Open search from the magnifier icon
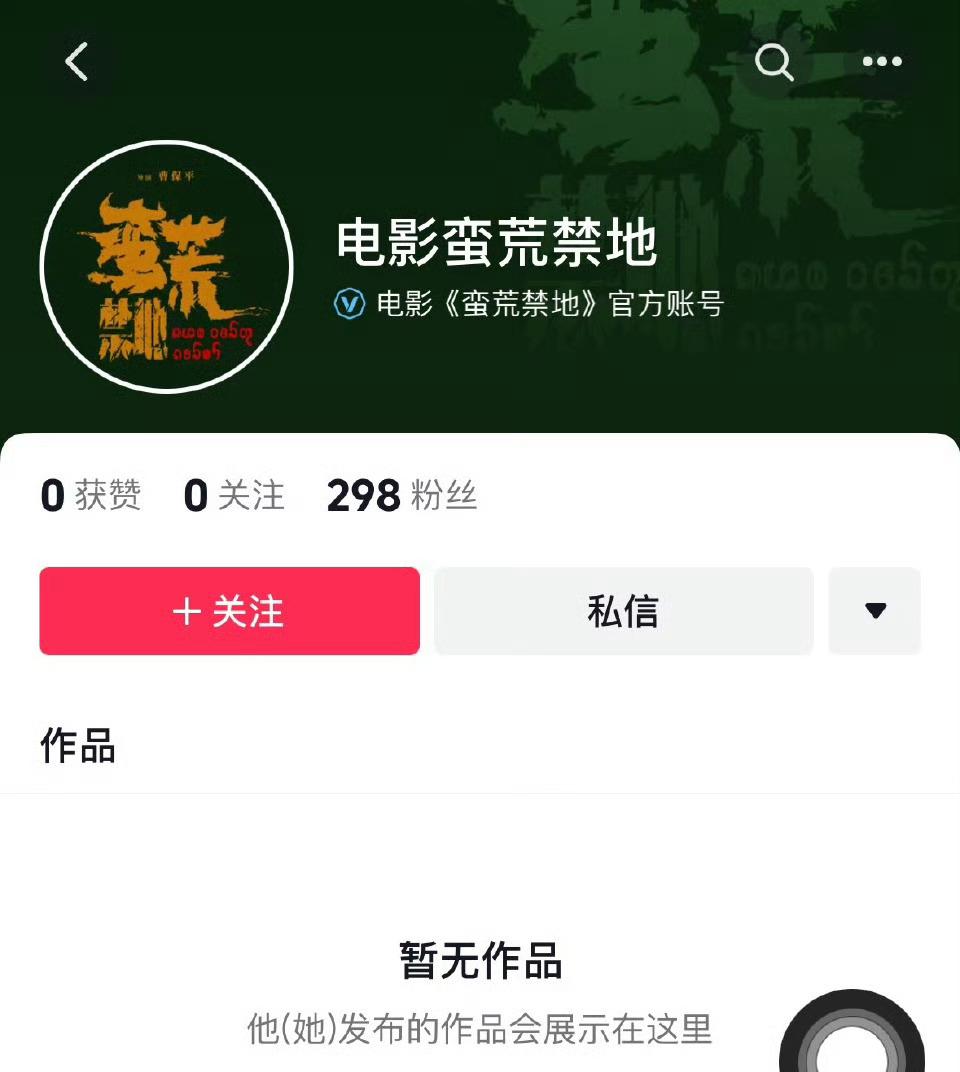The image size is (960, 1072). point(774,62)
